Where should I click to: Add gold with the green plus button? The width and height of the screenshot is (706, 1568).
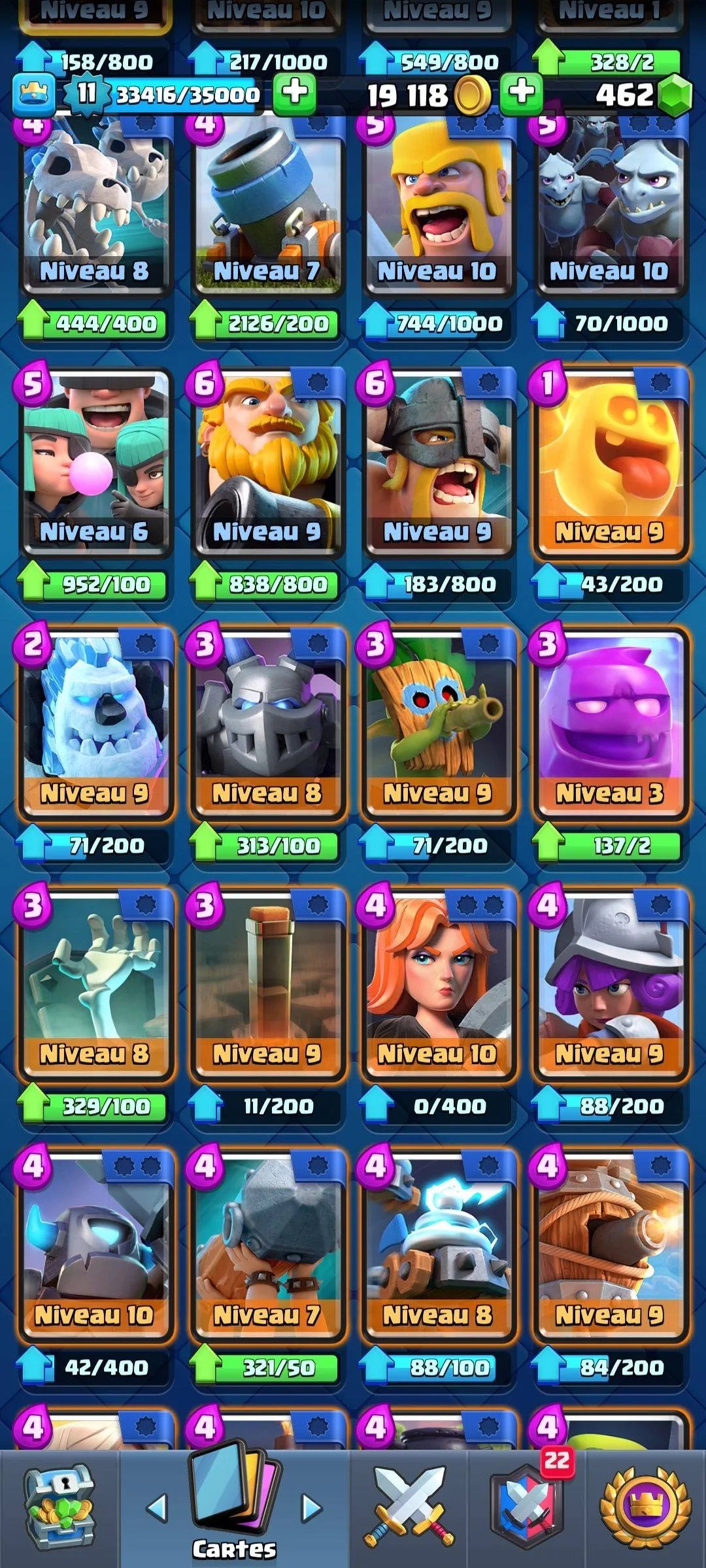point(521,92)
